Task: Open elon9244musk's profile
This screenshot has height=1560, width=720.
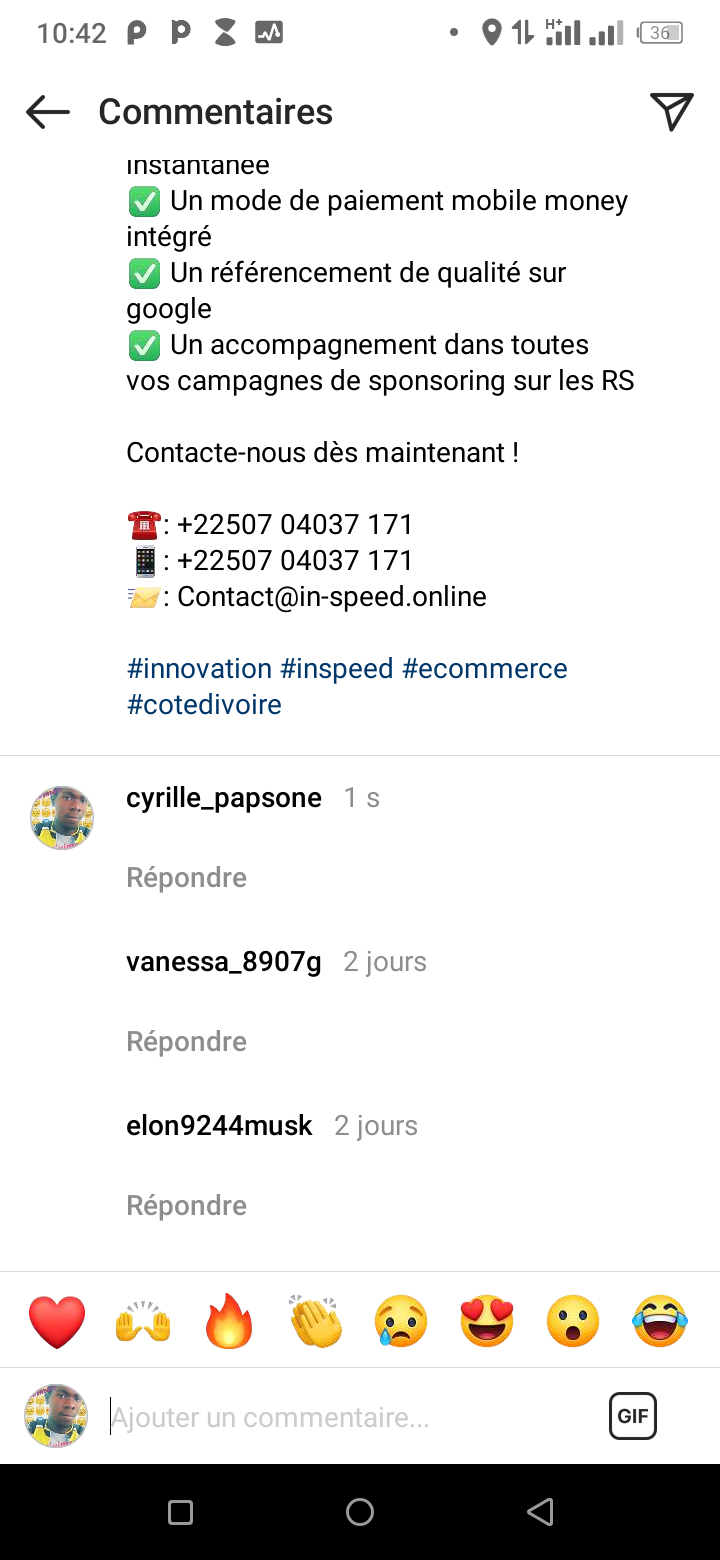Action: pyautogui.click(x=219, y=1126)
